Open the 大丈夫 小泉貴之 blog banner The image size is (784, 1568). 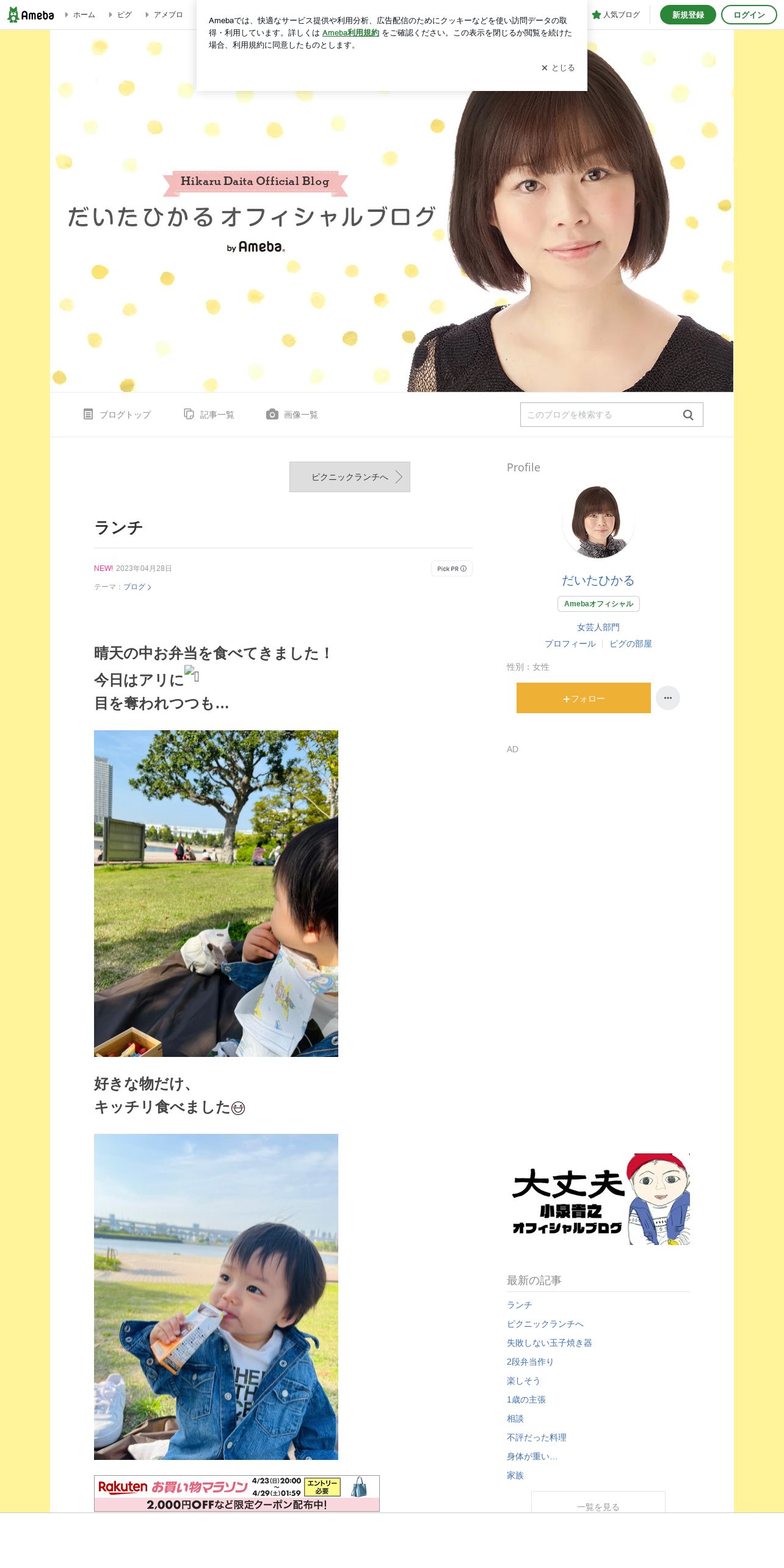[x=598, y=1199]
